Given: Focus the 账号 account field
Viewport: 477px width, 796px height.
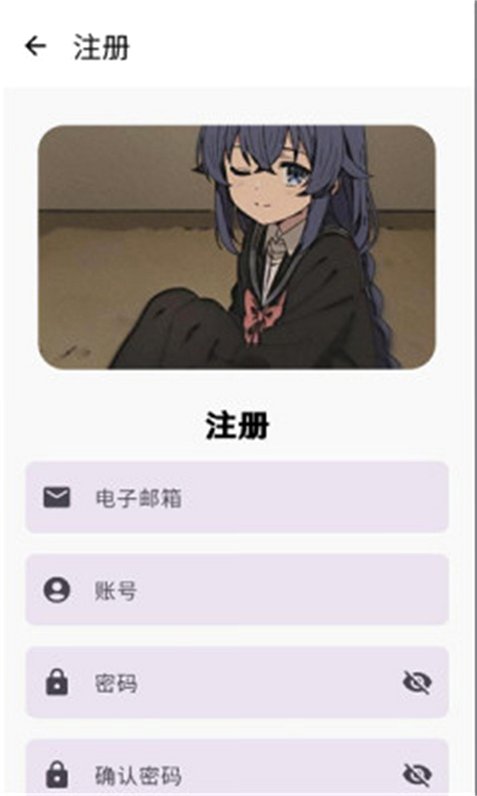Looking at the screenshot, I should (237, 590).
